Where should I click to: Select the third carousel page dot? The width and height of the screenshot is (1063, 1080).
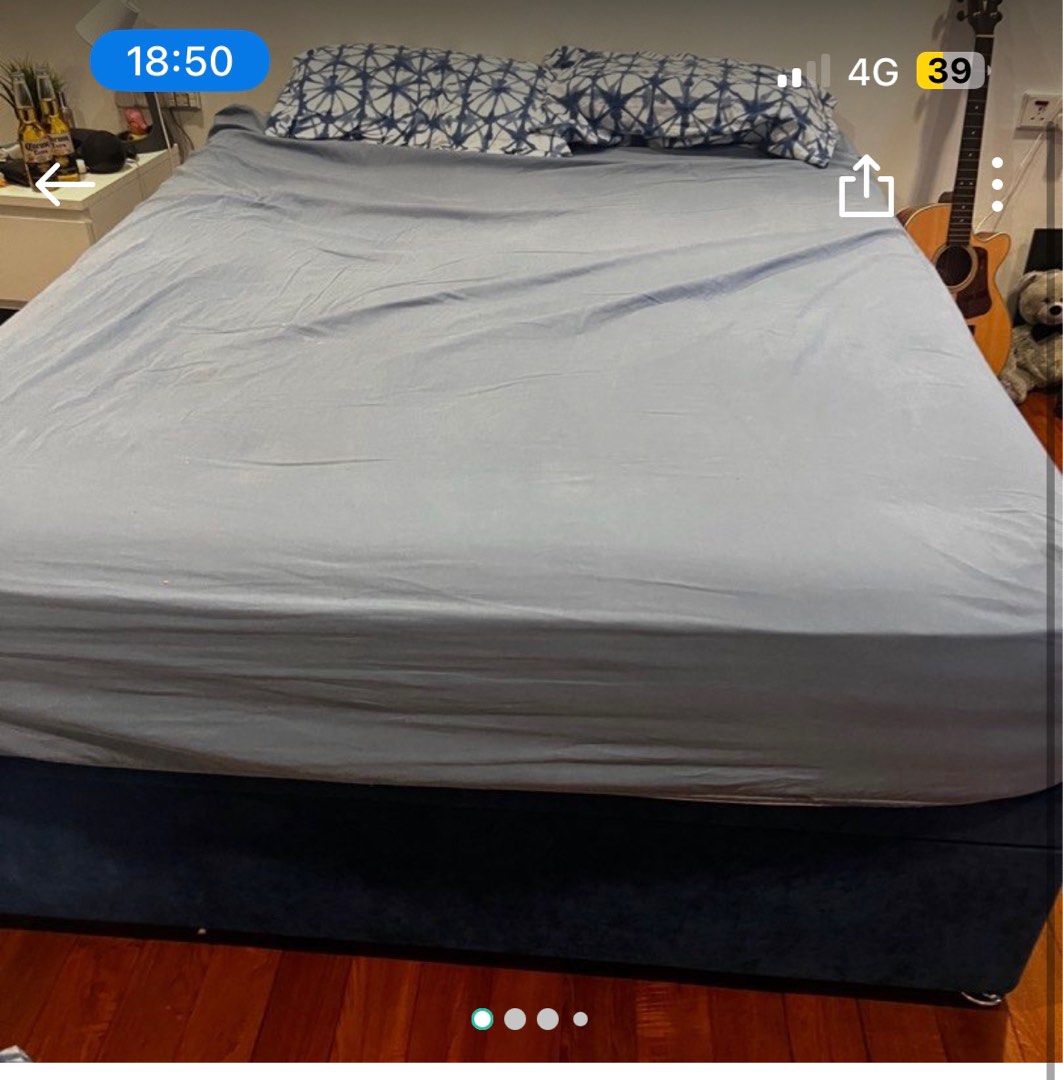[x=548, y=1020]
